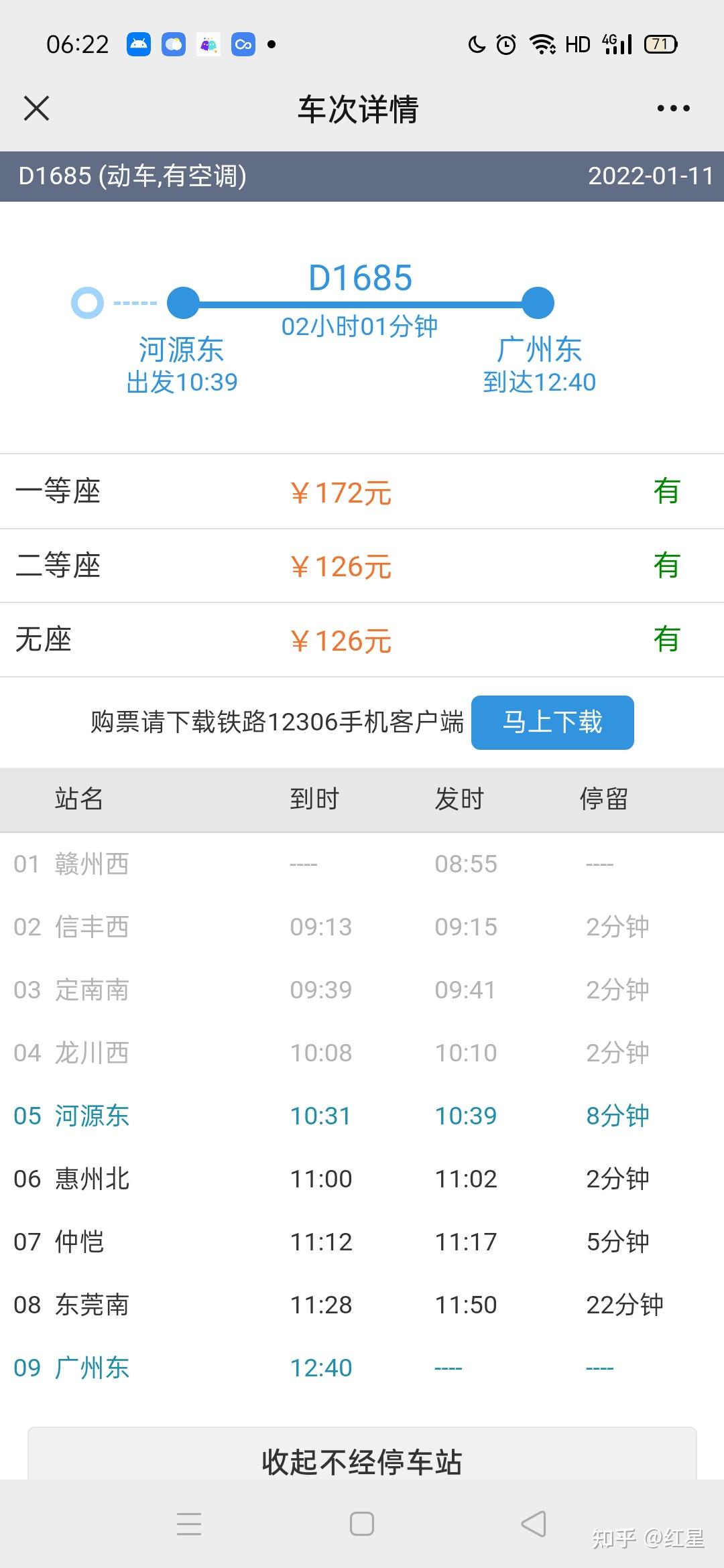Go back using the system back button
The height and width of the screenshot is (1568, 724).
click(534, 1524)
